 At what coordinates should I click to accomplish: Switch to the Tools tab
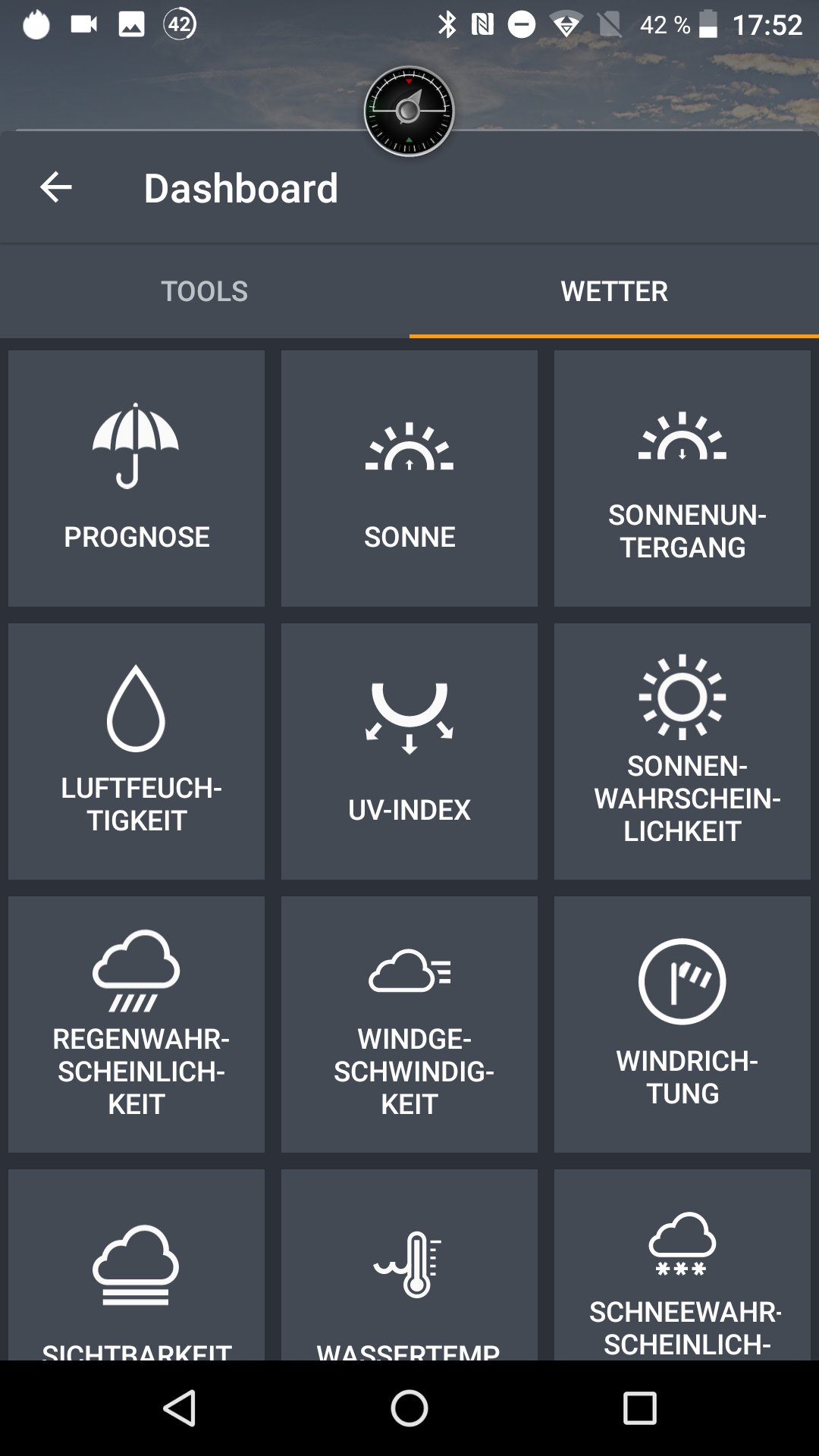pos(205,291)
